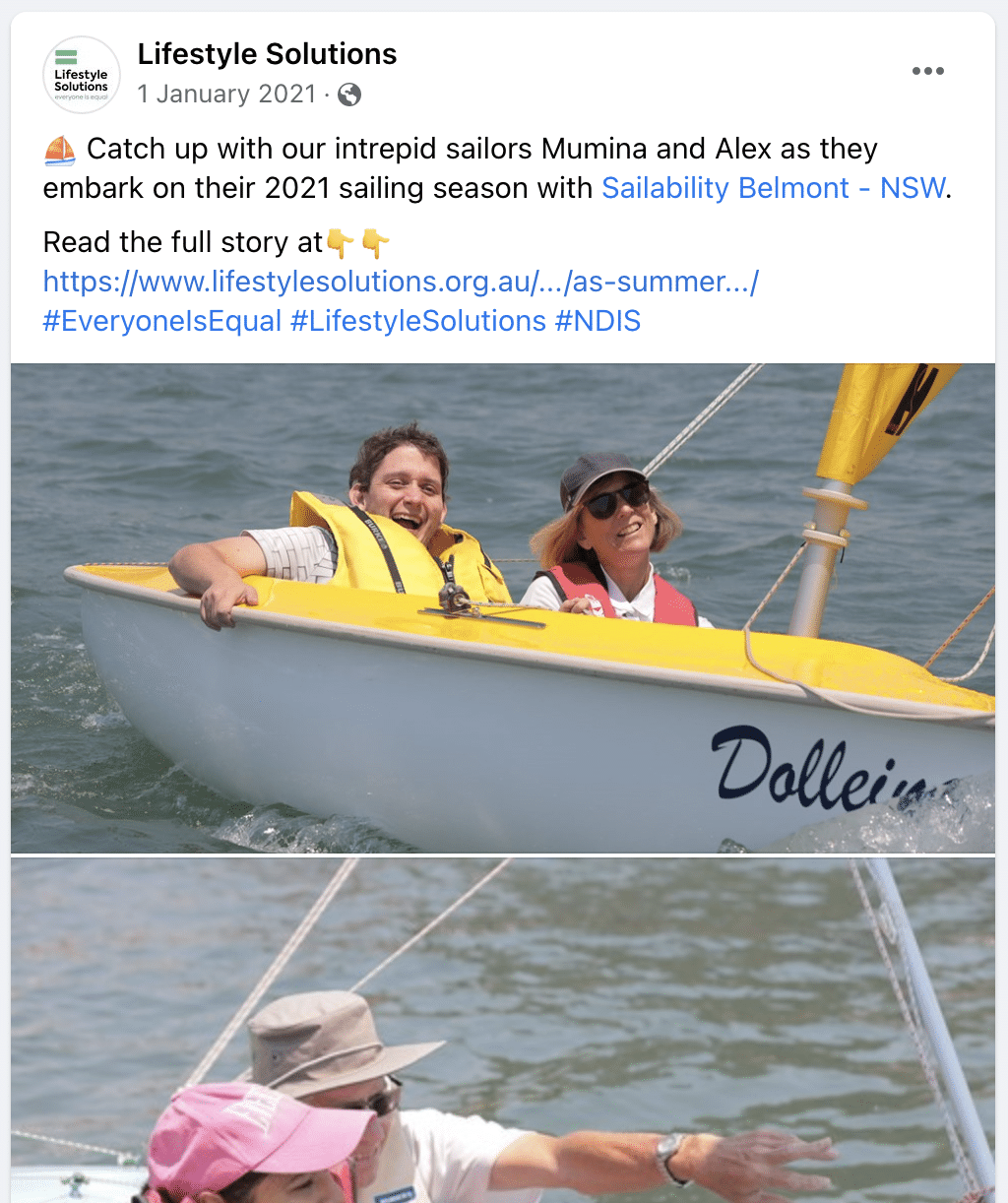This screenshot has width=1008, height=1203.
Task: View the #LifestyleSolutions hashtag feed
Action: (418, 321)
